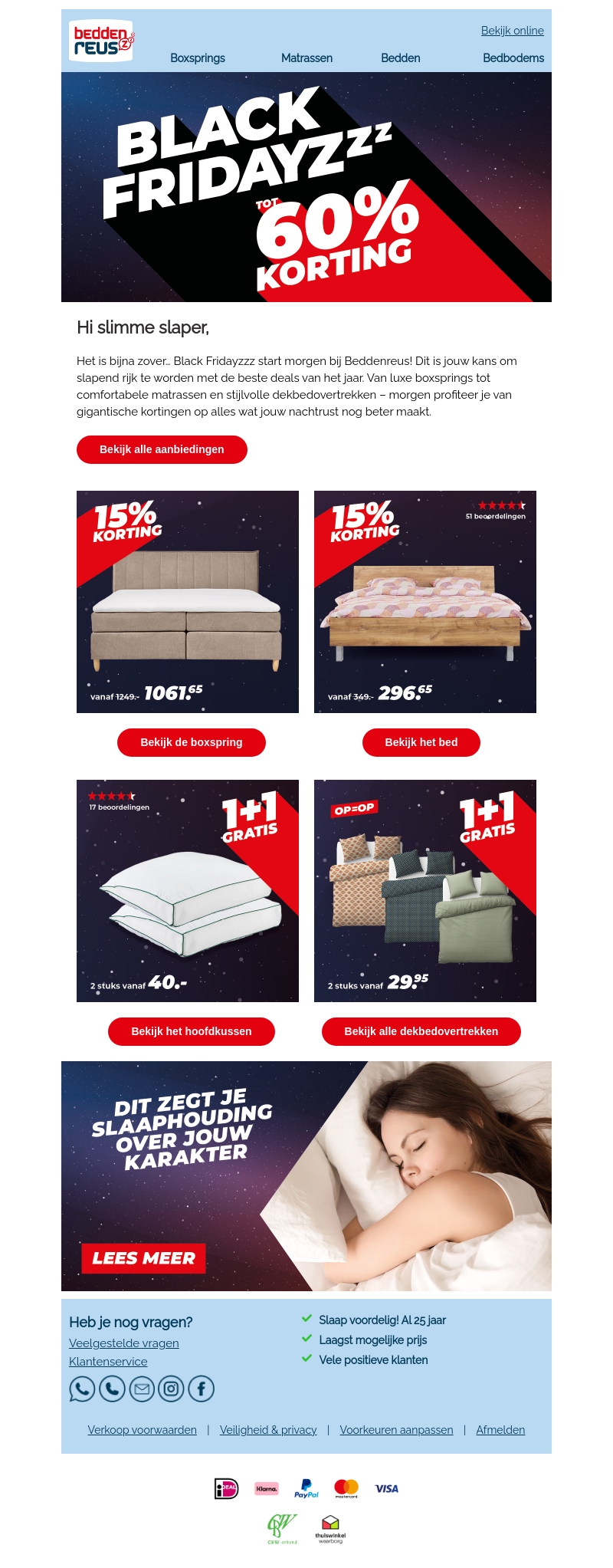The image size is (613, 1568).
Task: Open the Klantenservice link
Action: click(108, 1361)
